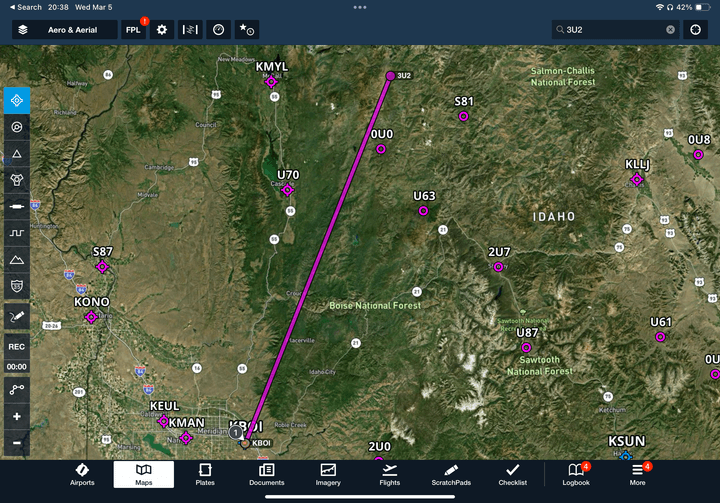Open the Logbook tab
This screenshot has width=720, height=503.
coord(576,474)
